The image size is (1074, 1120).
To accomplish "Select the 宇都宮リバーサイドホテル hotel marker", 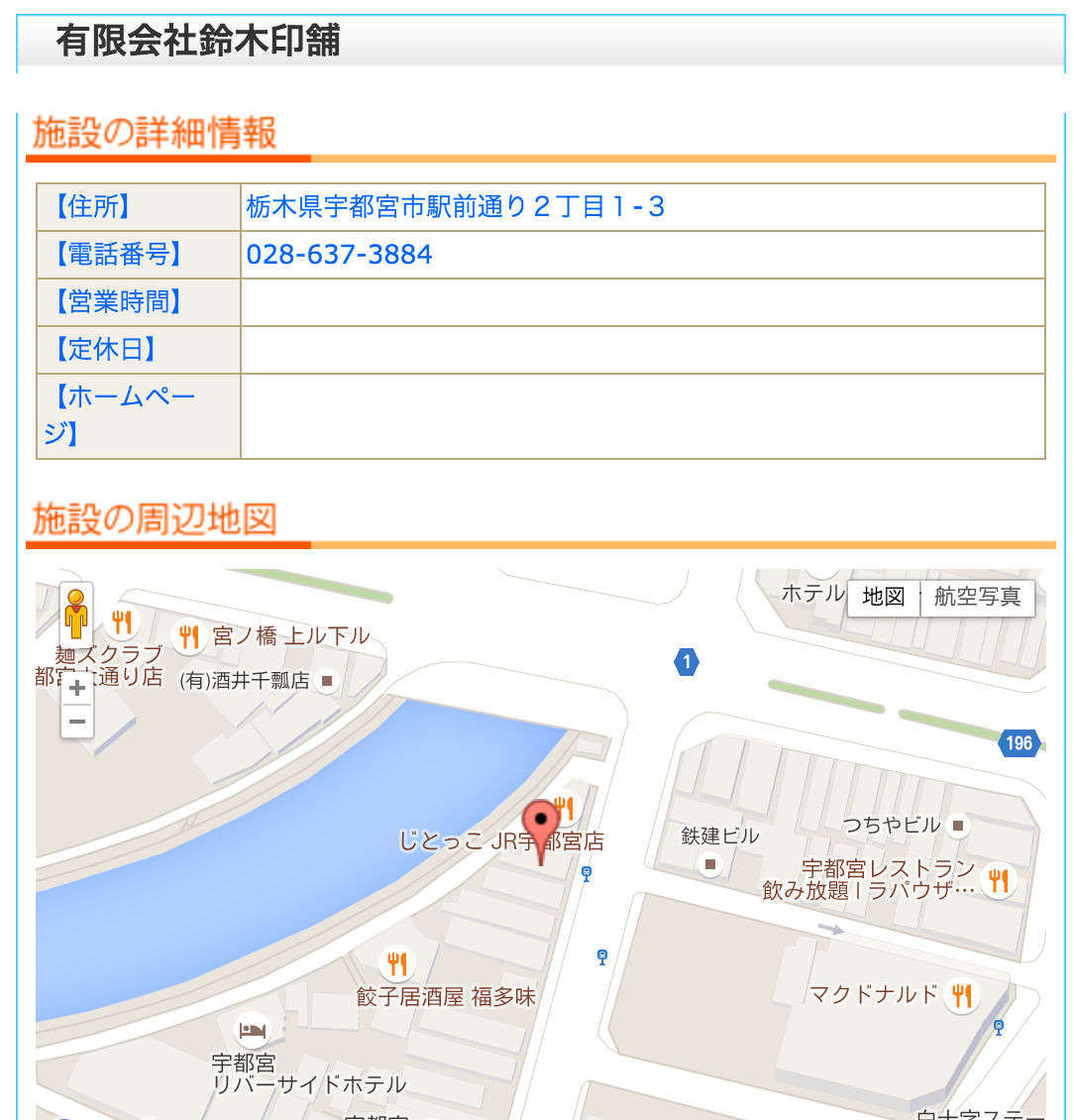I will point(252,1031).
